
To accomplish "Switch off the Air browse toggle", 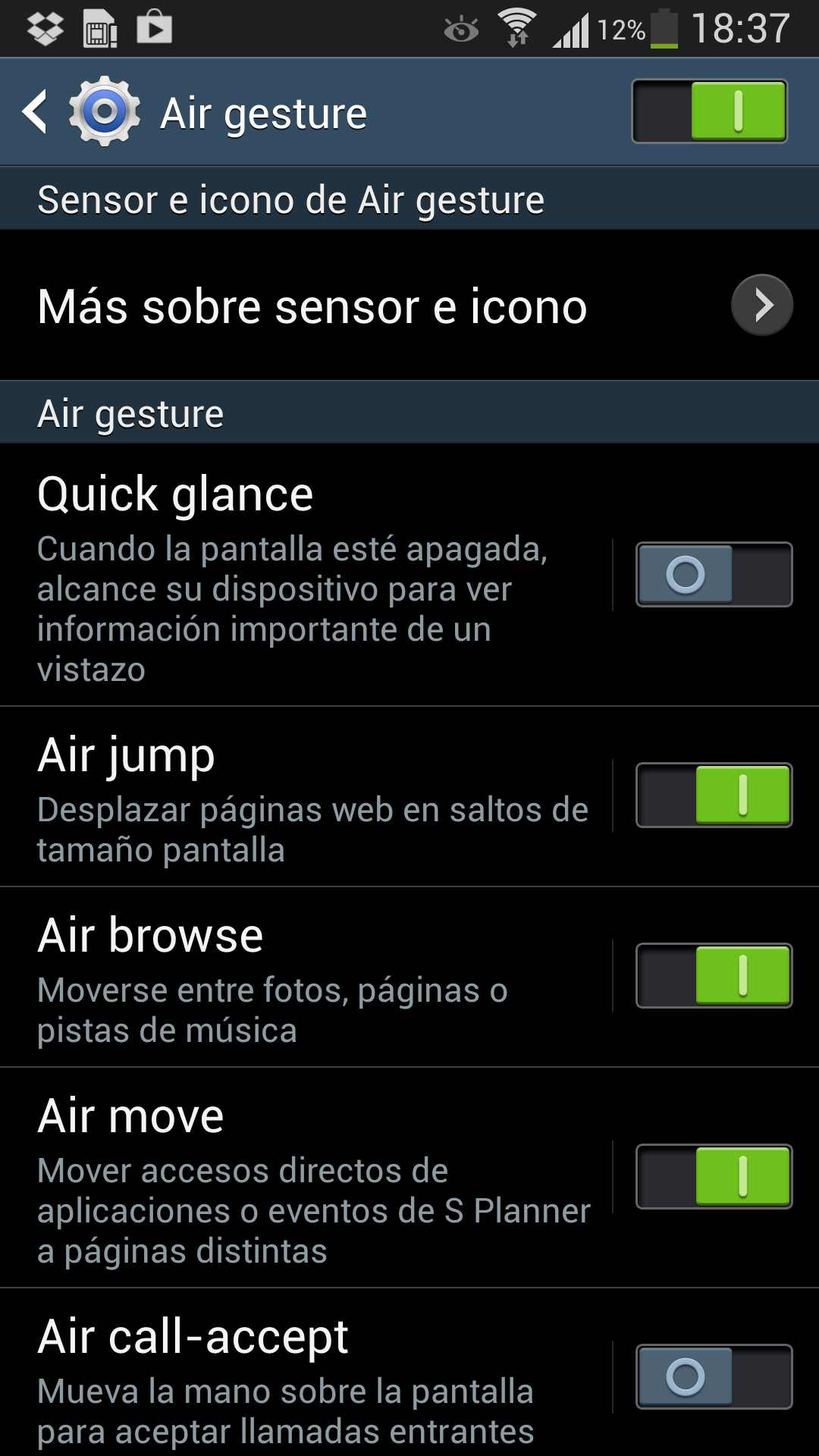I will (x=714, y=976).
